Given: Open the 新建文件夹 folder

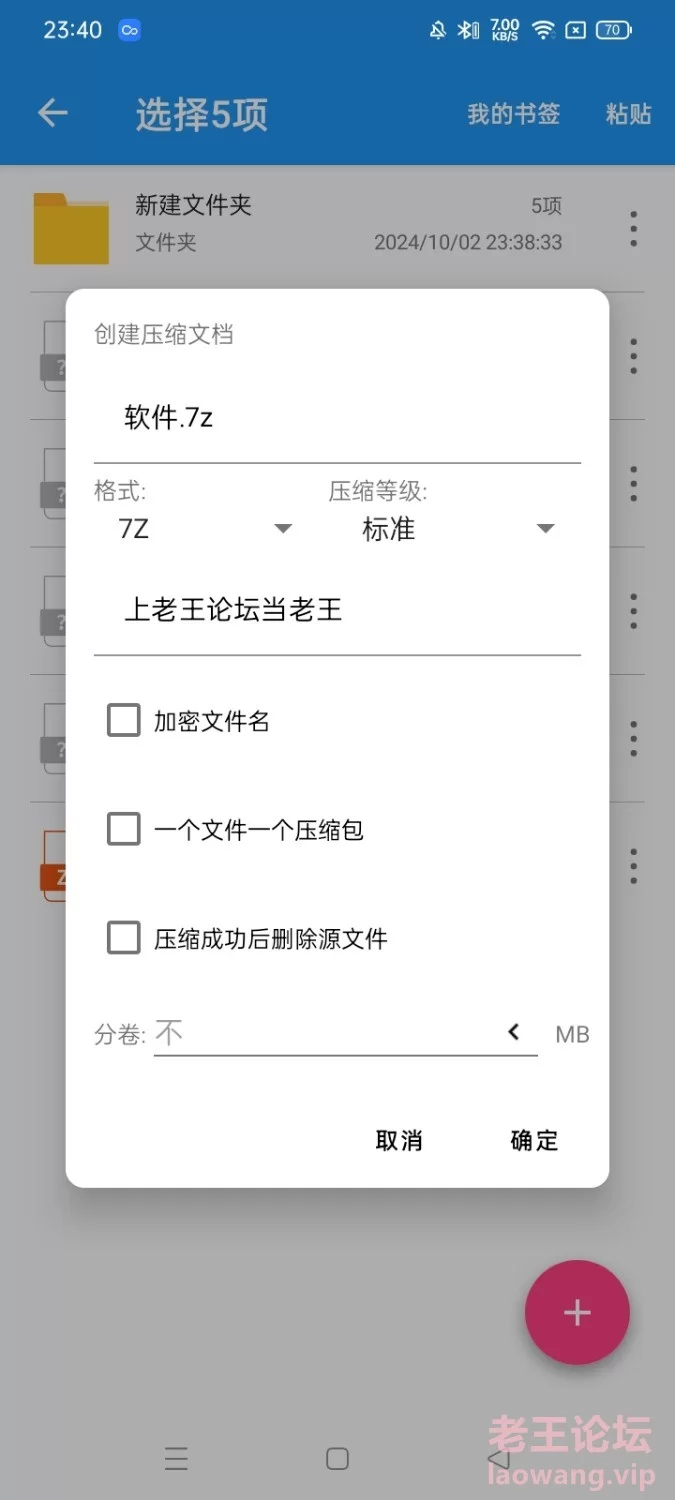Looking at the screenshot, I should click(300, 228).
